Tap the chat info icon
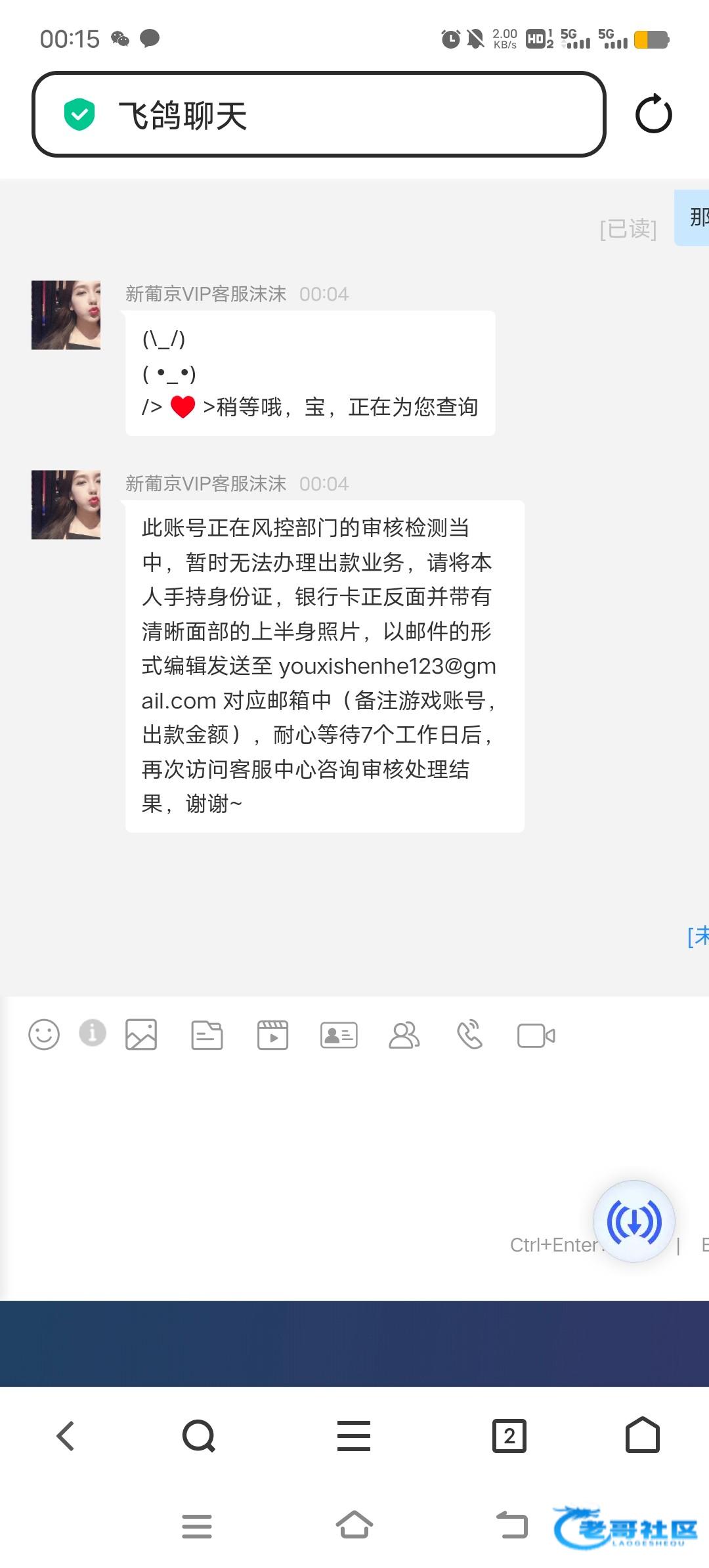Viewport: 709px width, 1568px height. 93,1033
